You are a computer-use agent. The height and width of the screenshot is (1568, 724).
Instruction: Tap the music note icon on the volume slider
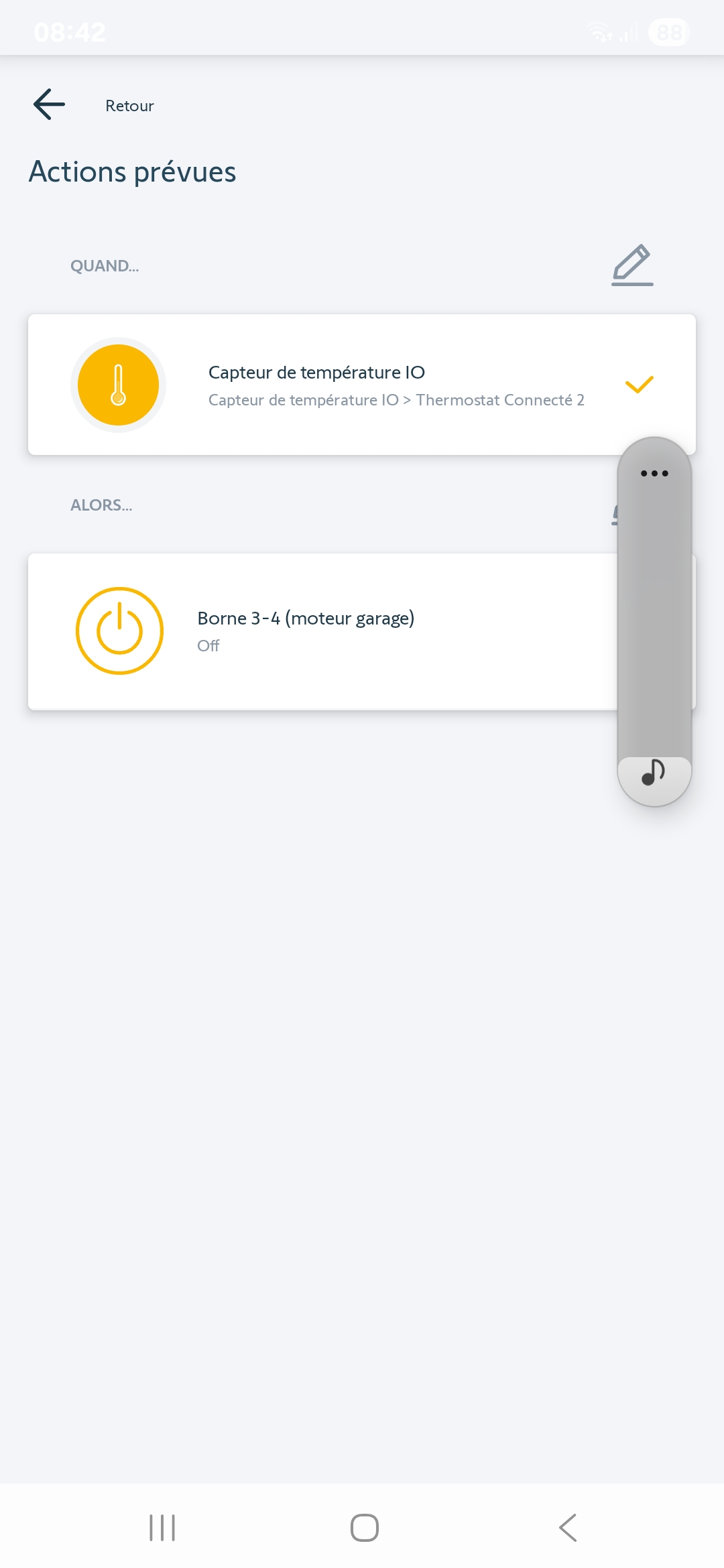654,773
